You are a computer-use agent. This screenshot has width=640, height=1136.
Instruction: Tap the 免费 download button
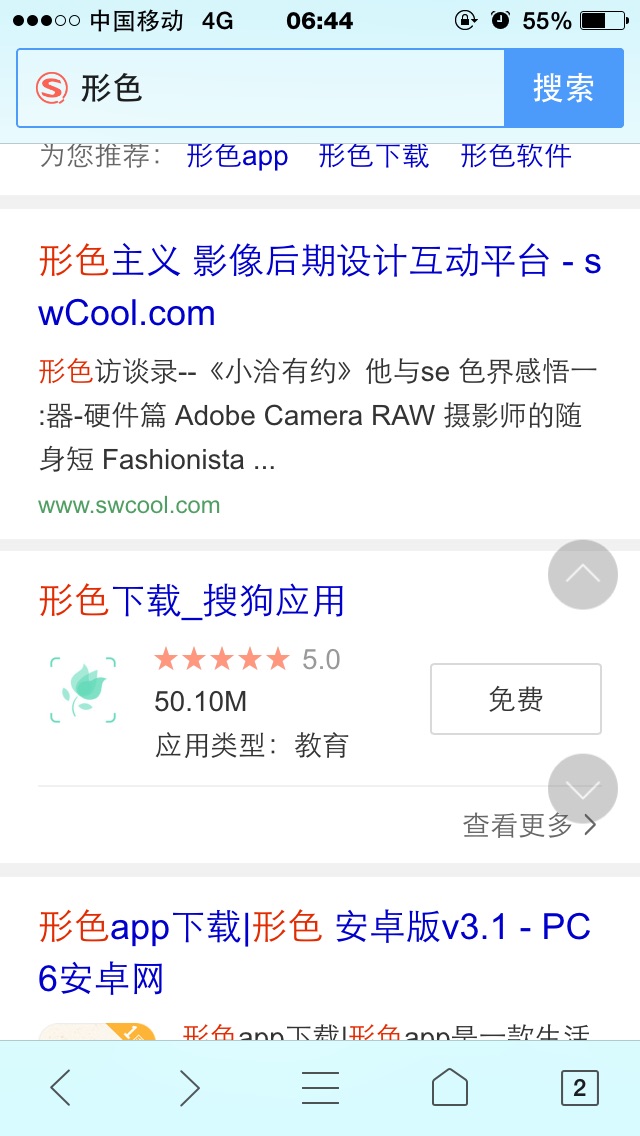point(515,699)
